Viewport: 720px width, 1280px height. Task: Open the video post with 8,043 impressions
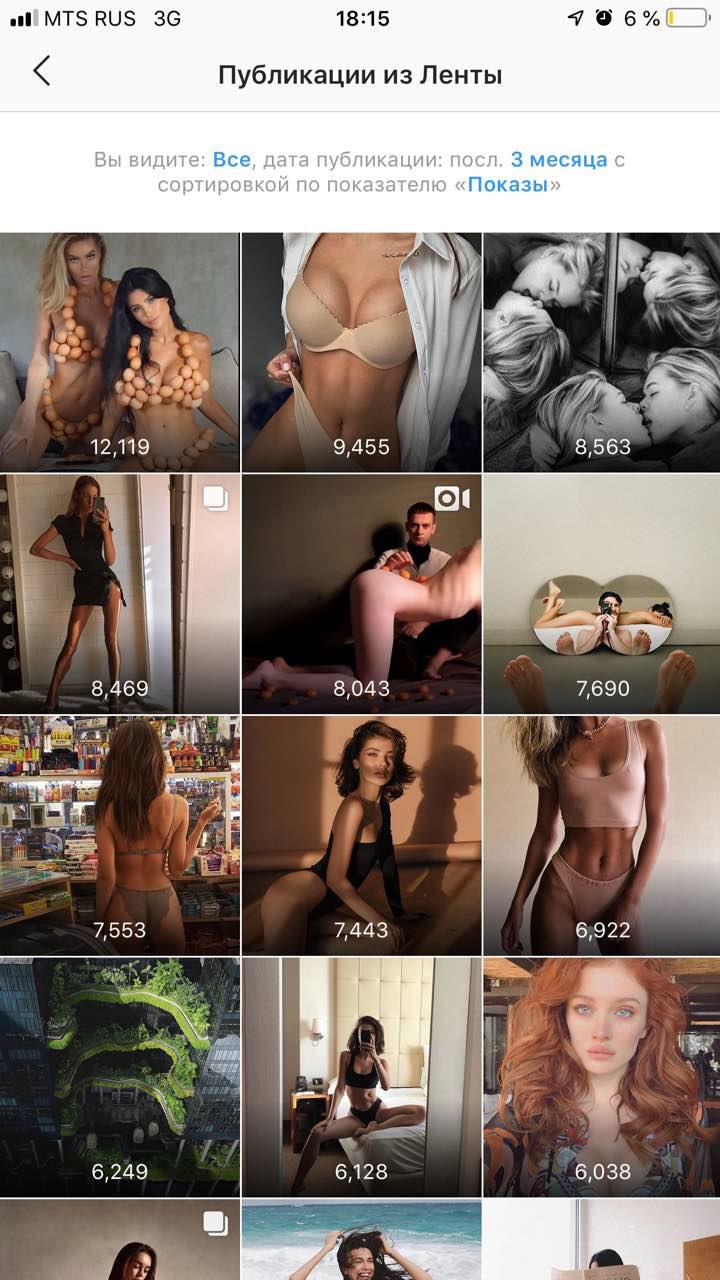pos(361,594)
